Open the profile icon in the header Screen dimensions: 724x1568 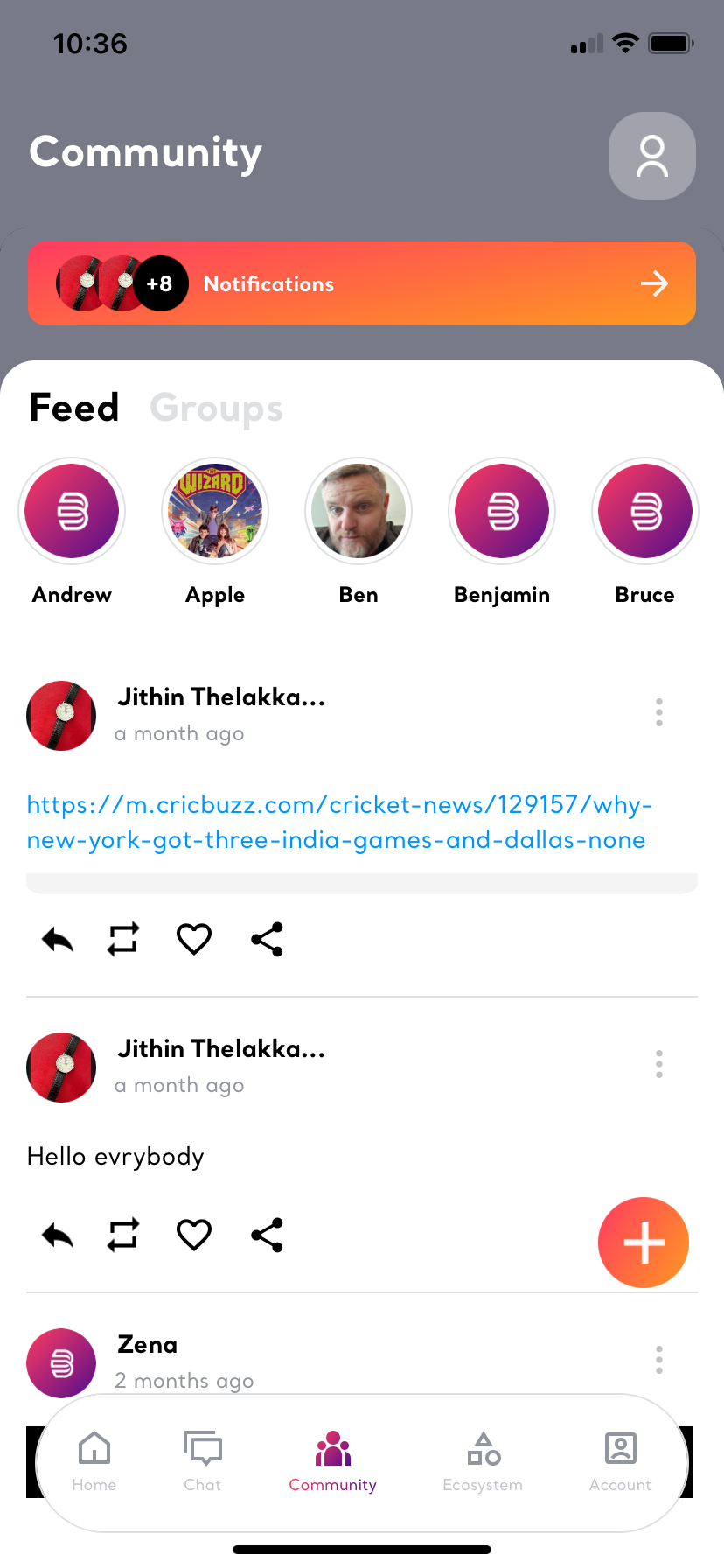[651, 156]
